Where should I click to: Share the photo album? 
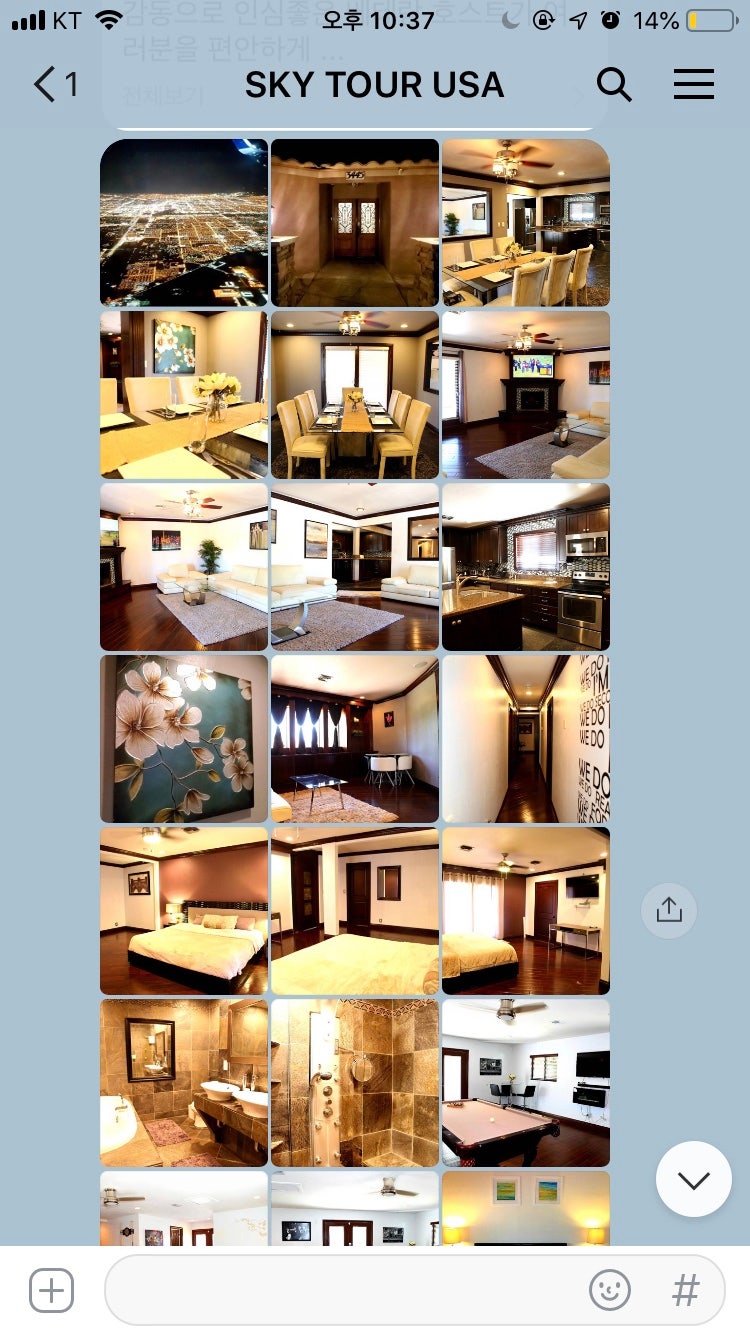[x=669, y=910]
